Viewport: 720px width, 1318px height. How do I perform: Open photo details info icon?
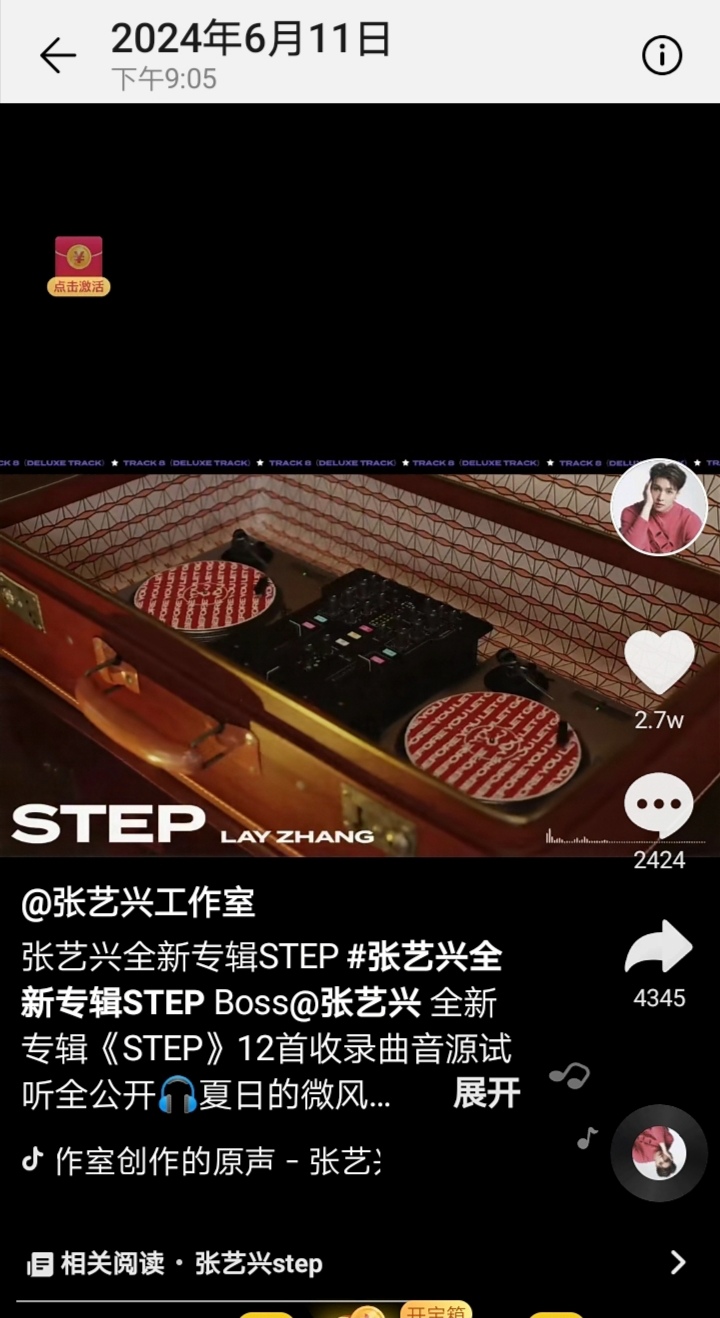661,55
